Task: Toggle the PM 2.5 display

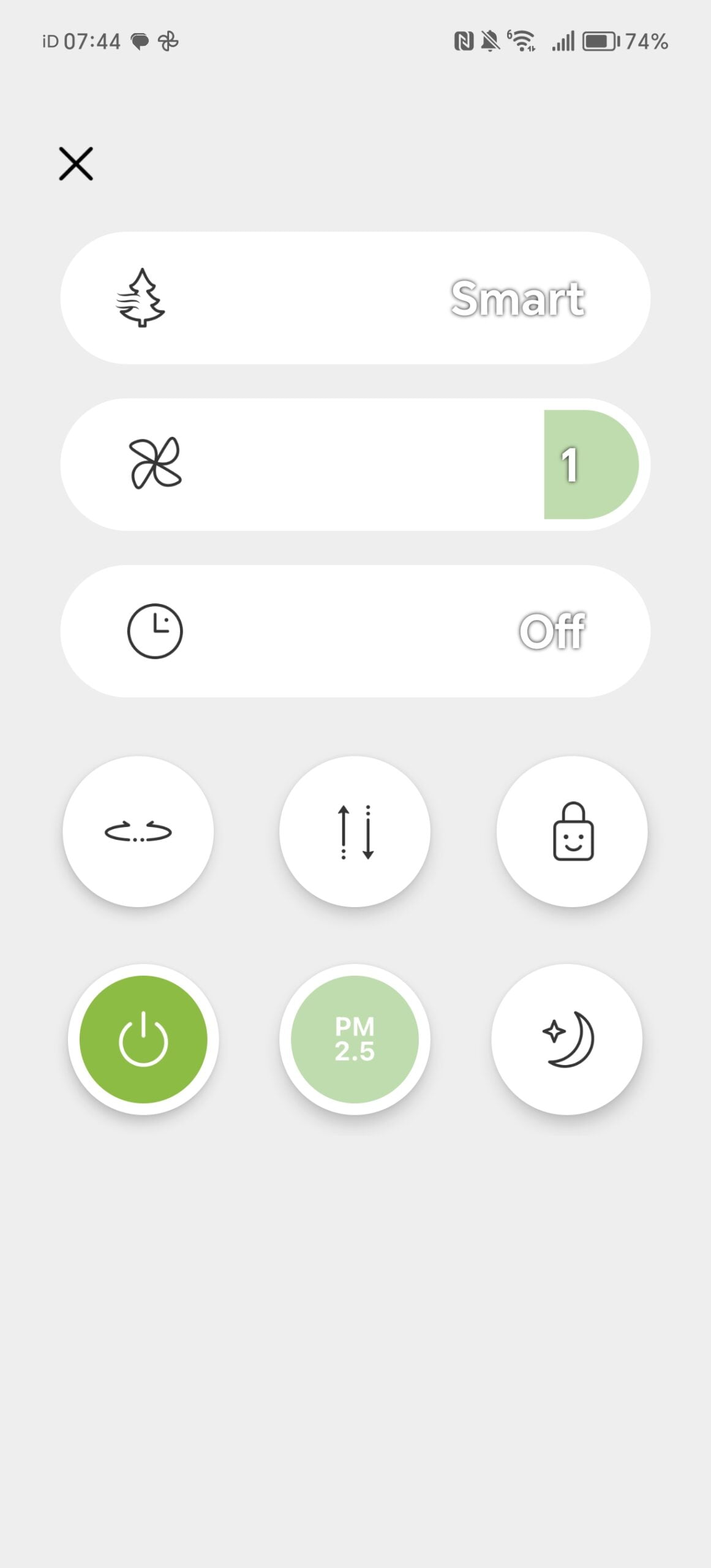Action: 355,1039
